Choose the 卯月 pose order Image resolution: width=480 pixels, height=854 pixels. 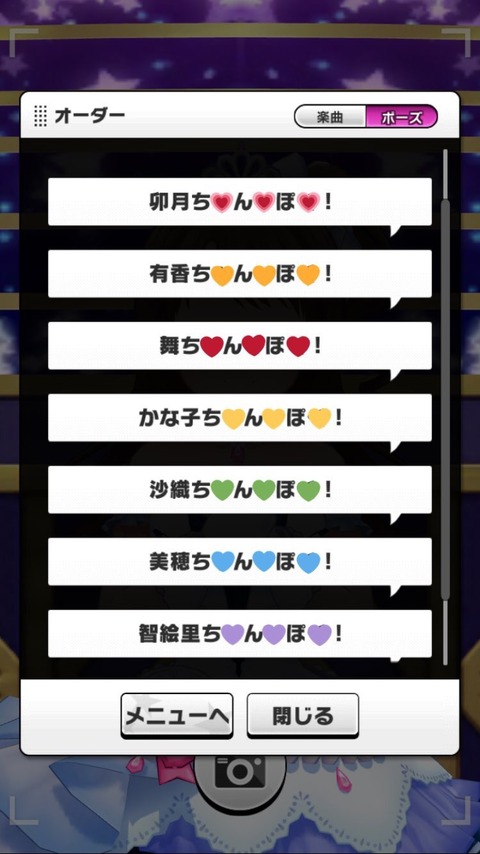tap(240, 202)
